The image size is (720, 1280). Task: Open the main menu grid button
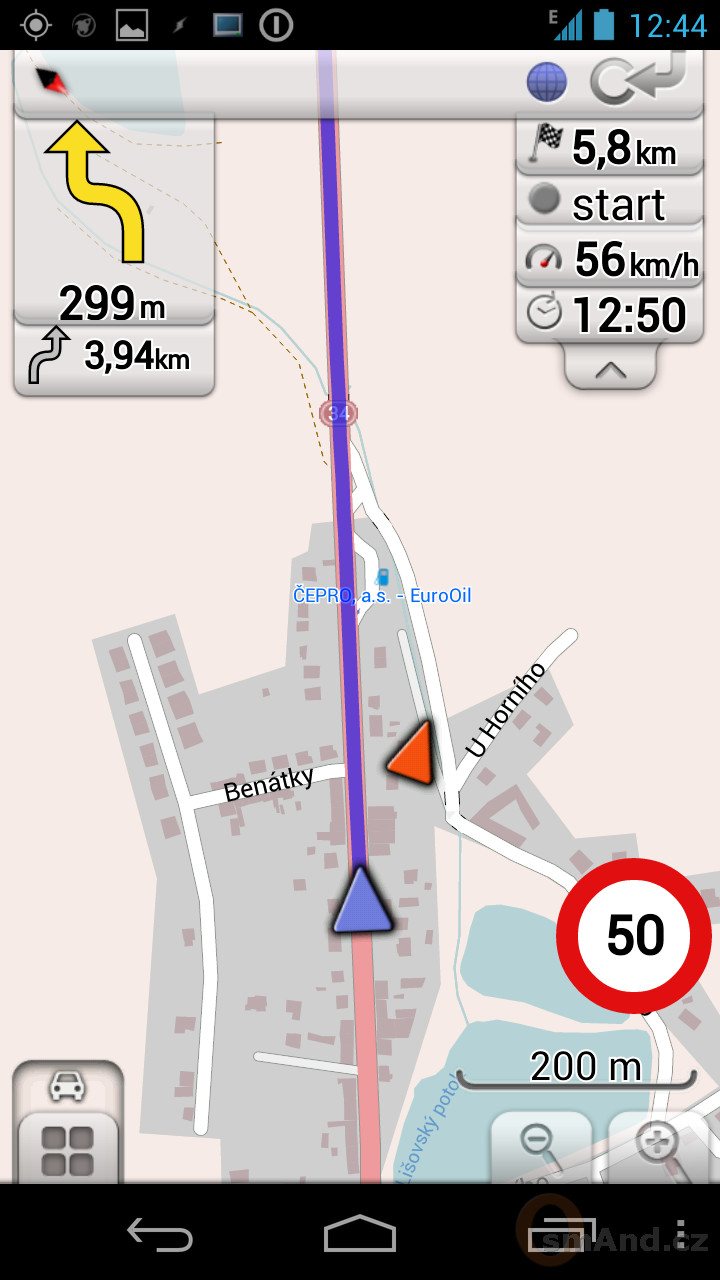pos(67,1150)
